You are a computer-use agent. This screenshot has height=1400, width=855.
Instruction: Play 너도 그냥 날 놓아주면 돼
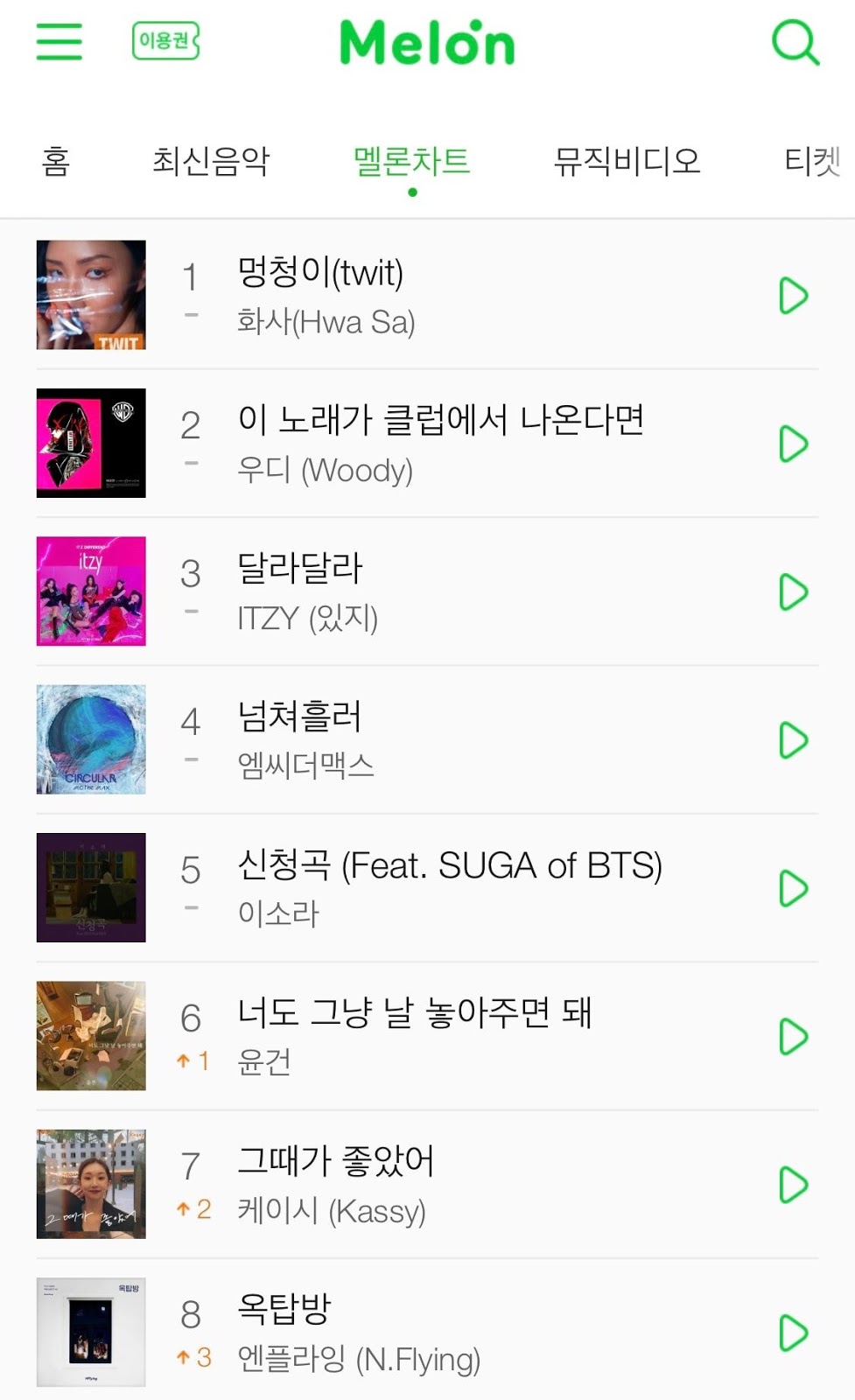793,1037
